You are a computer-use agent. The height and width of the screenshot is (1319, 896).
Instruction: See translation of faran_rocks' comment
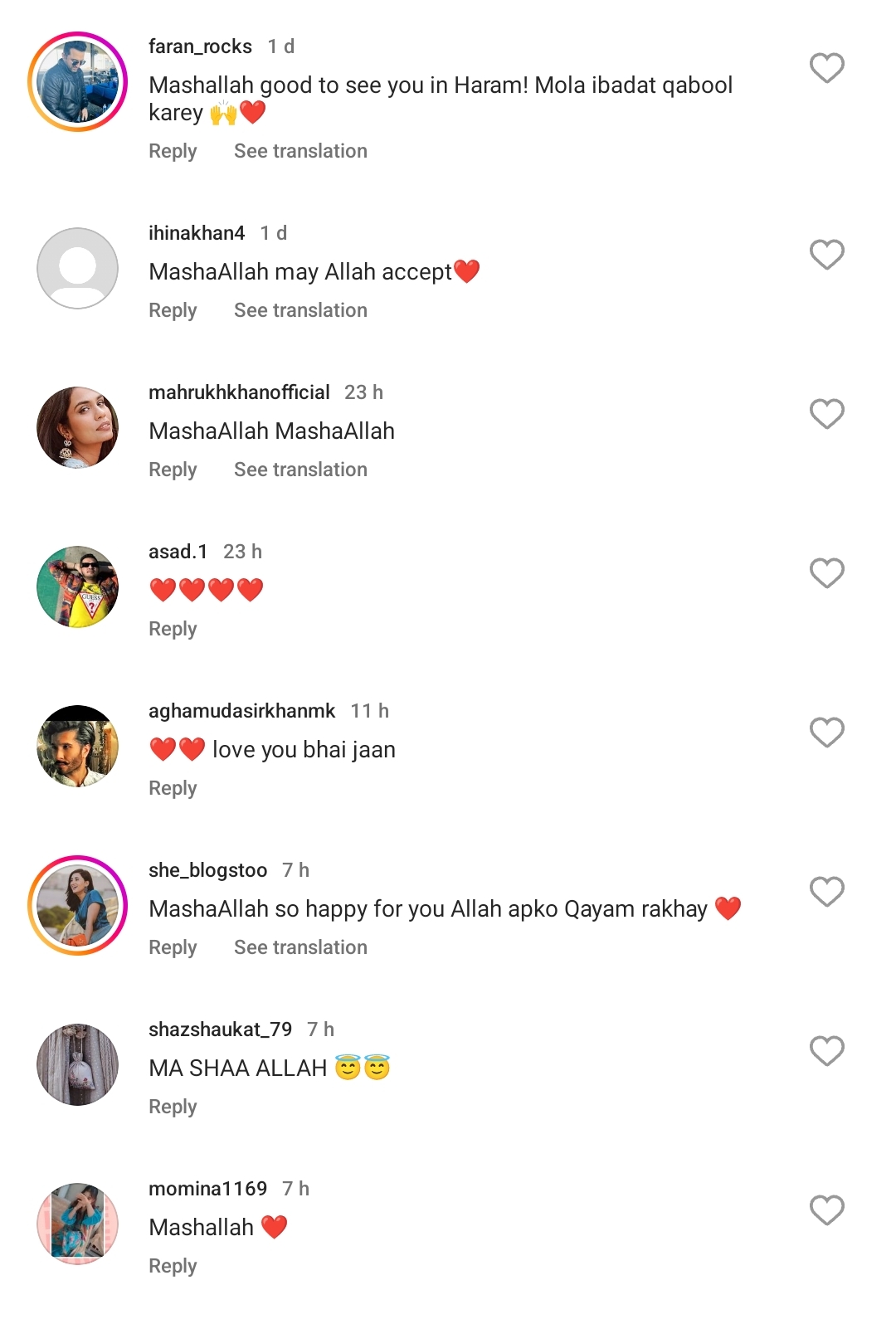[300, 151]
